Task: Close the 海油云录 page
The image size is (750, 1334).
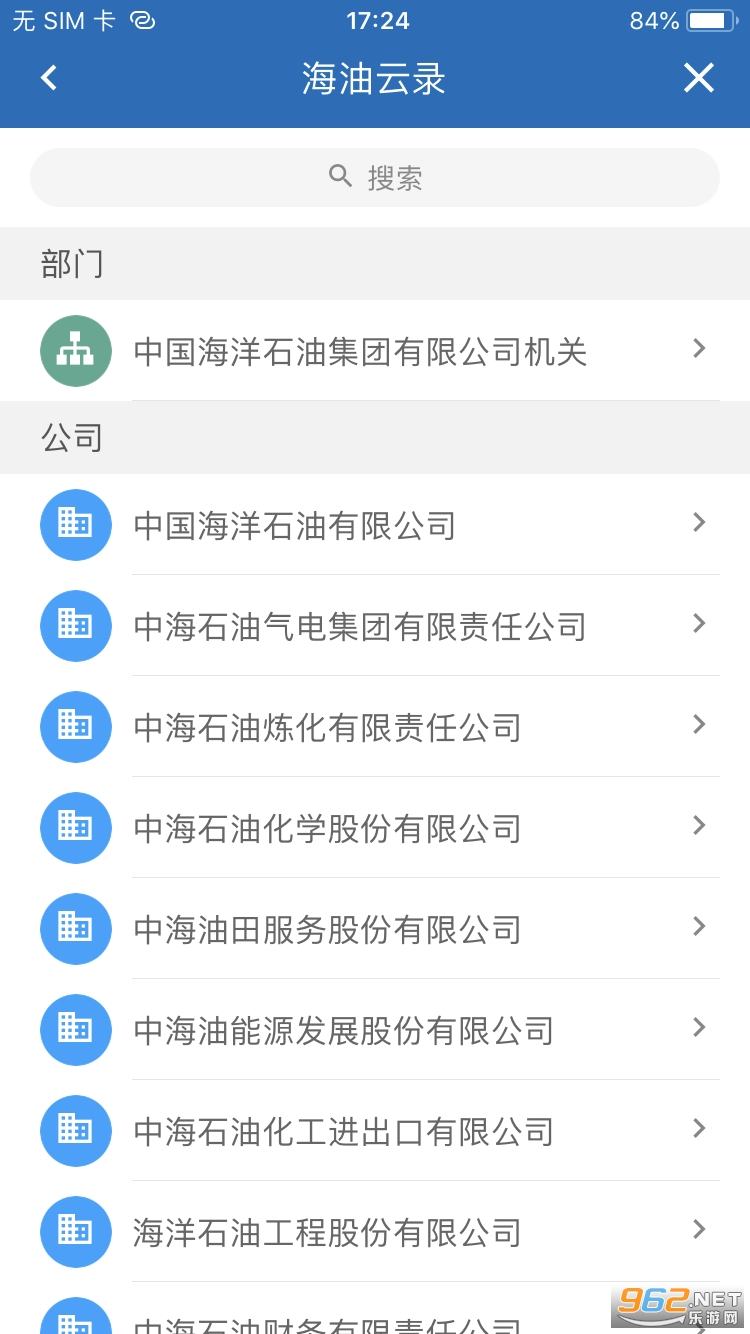Action: tap(698, 78)
